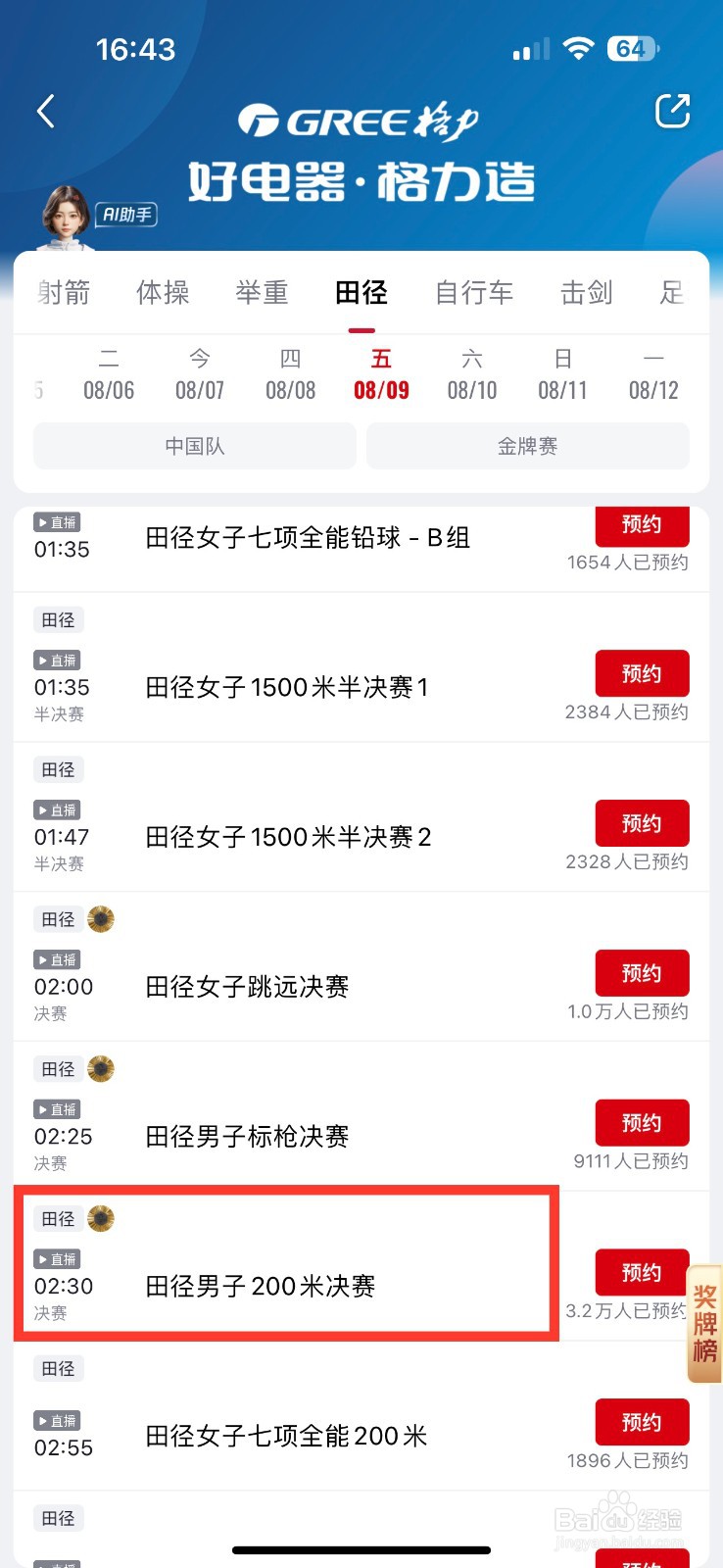Jump to the date 08/12
Image resolution: width=723 pixels, height=1568 pixels.
[653, 375]
